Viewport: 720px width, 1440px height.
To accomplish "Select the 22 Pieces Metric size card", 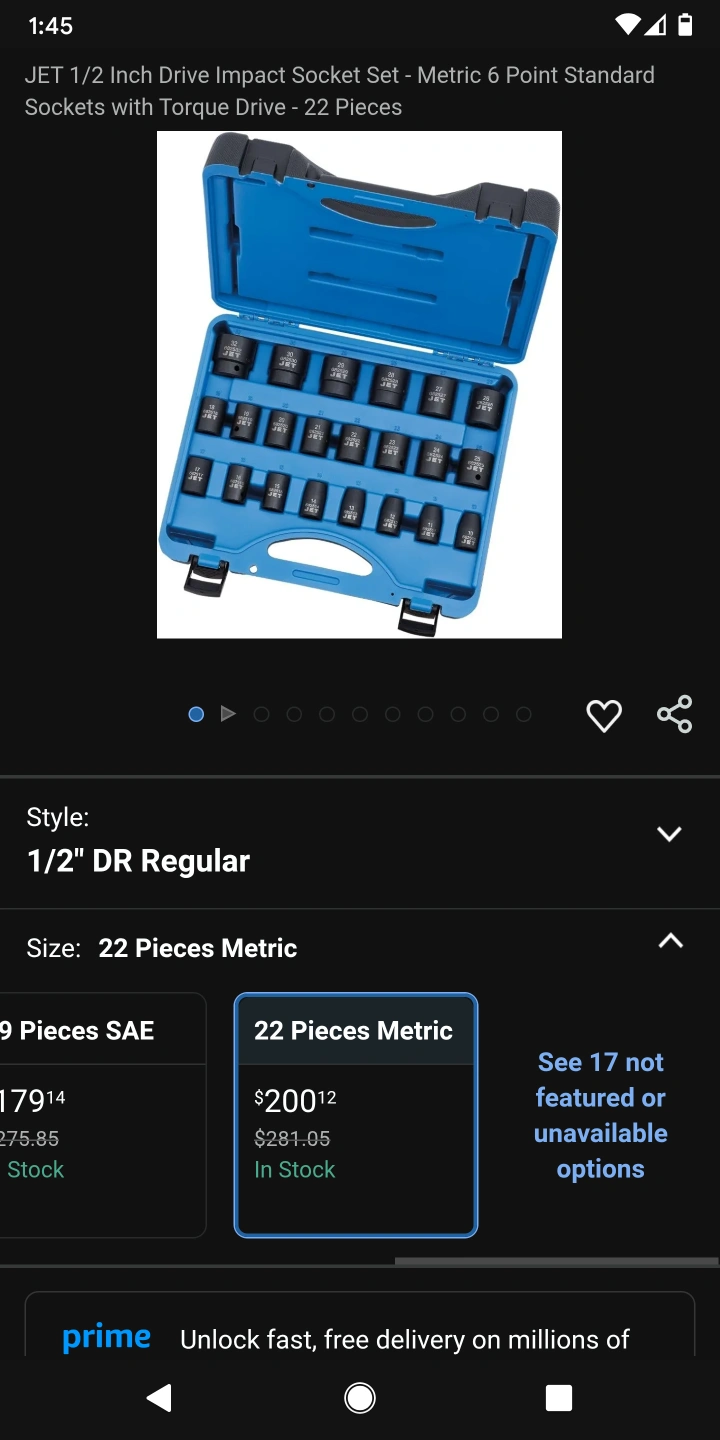I will (x=356, y=1115).
